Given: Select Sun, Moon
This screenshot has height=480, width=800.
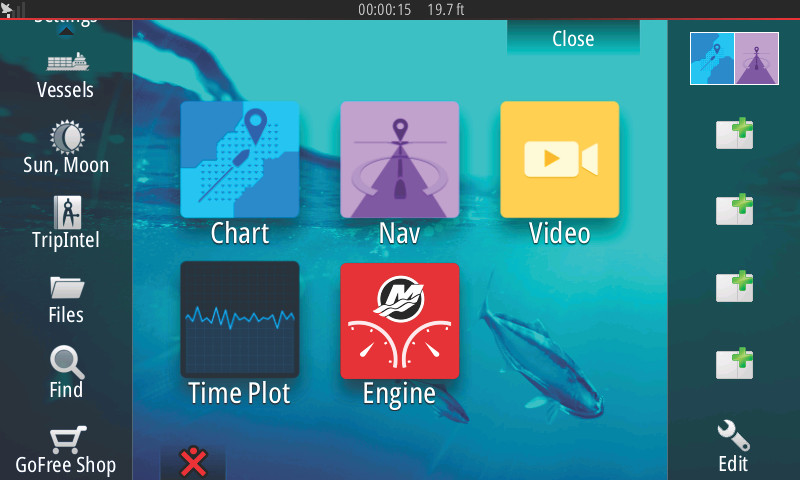Looking at the screenshot, I should [x=66, y=148].
